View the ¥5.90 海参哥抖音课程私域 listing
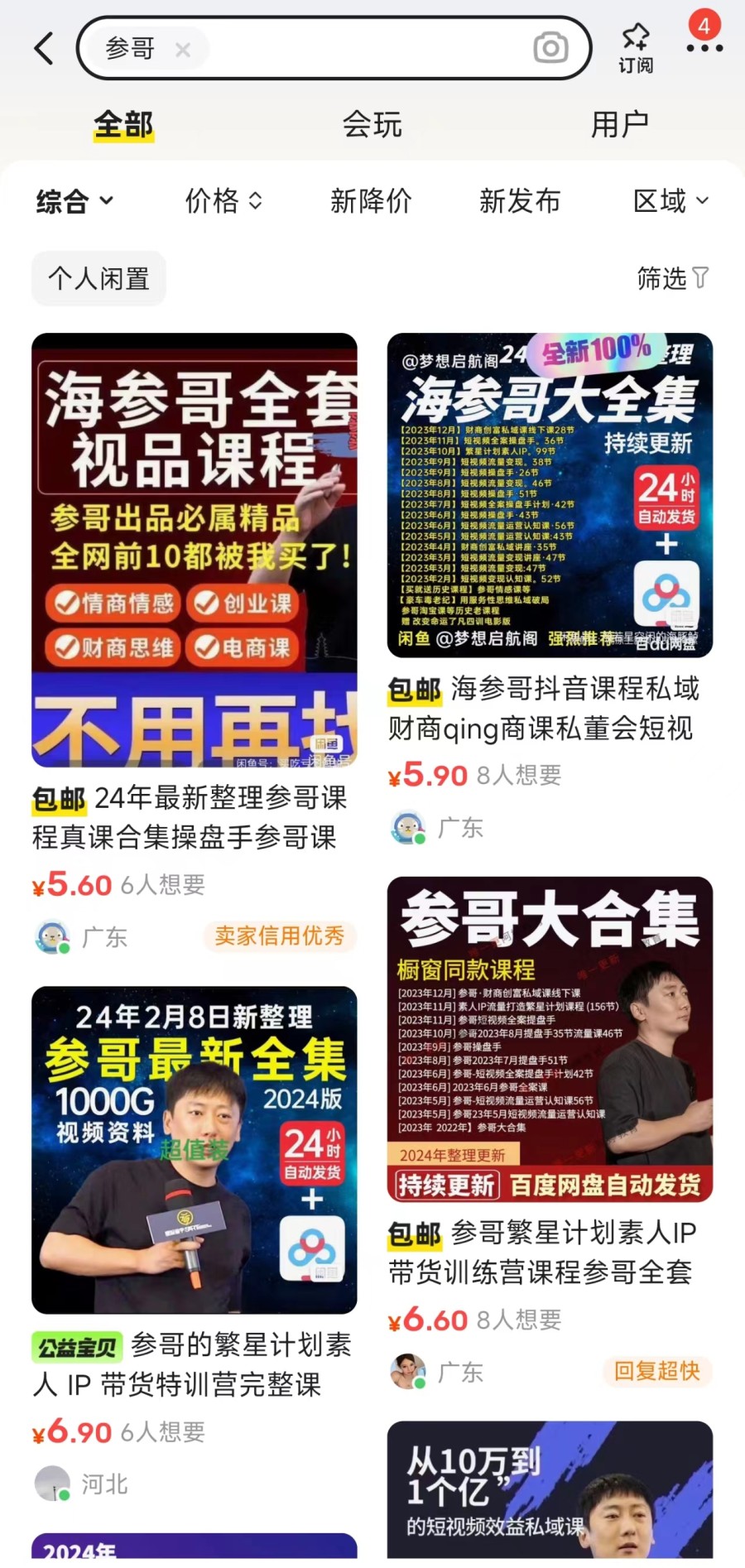The height and width of the screenshot is (1568, 745). pyautogui.click(x=550, y=495)
